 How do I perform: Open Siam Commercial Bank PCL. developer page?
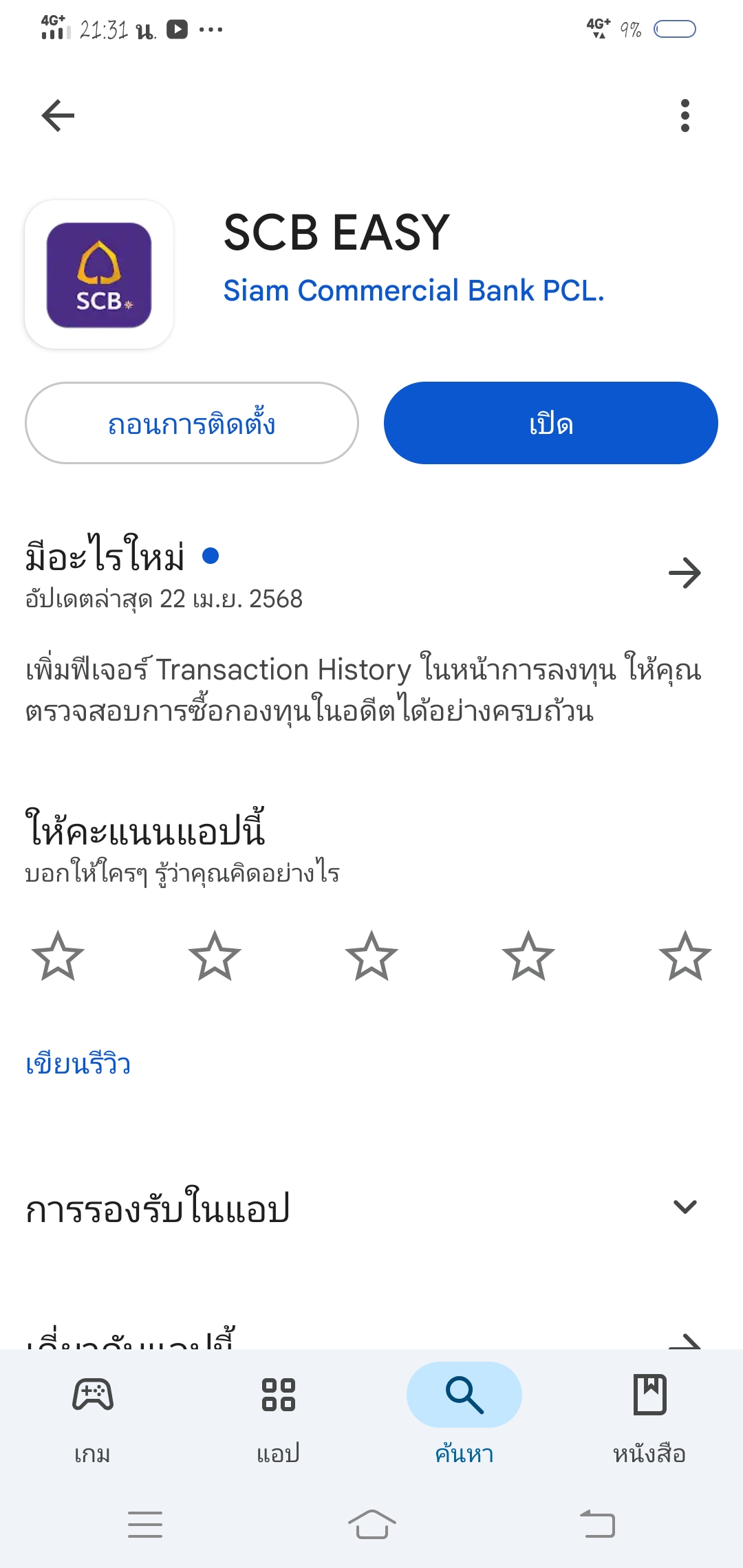click(x=413, y=291)
